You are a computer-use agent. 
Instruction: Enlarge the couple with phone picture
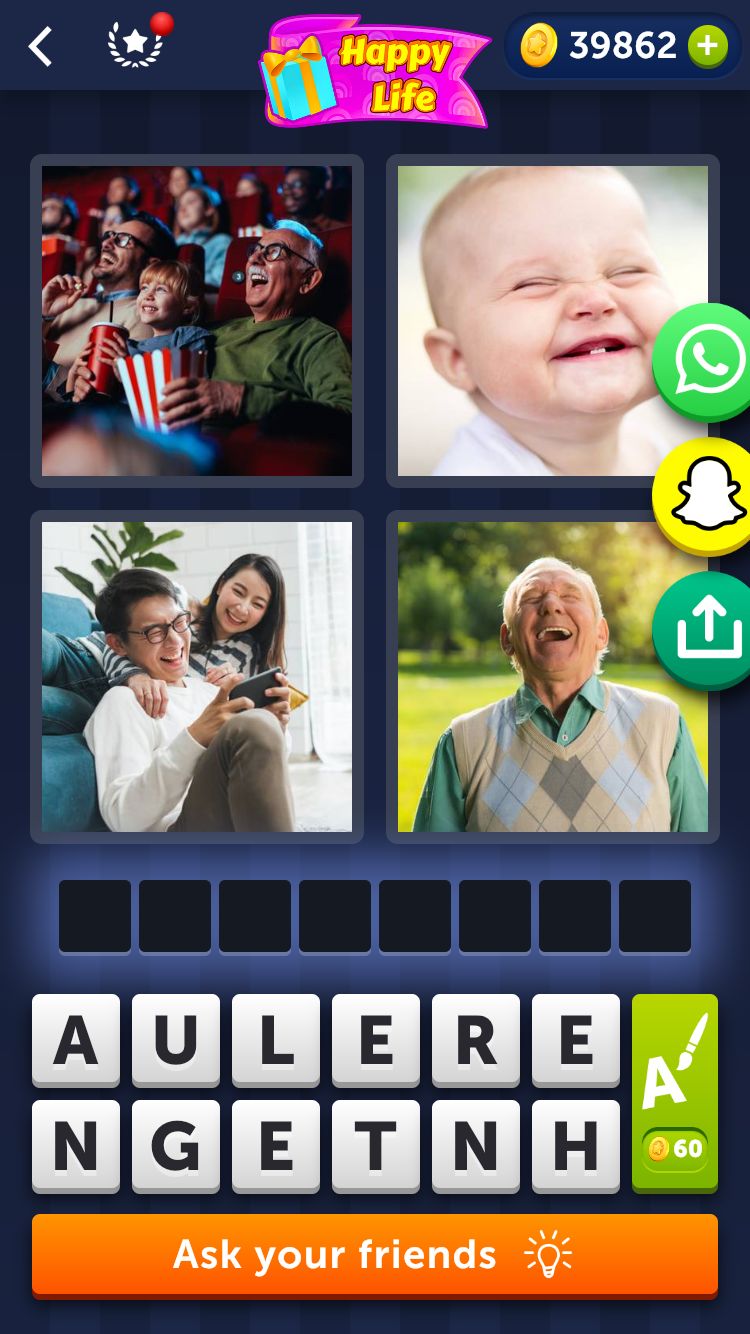point(197,677)
